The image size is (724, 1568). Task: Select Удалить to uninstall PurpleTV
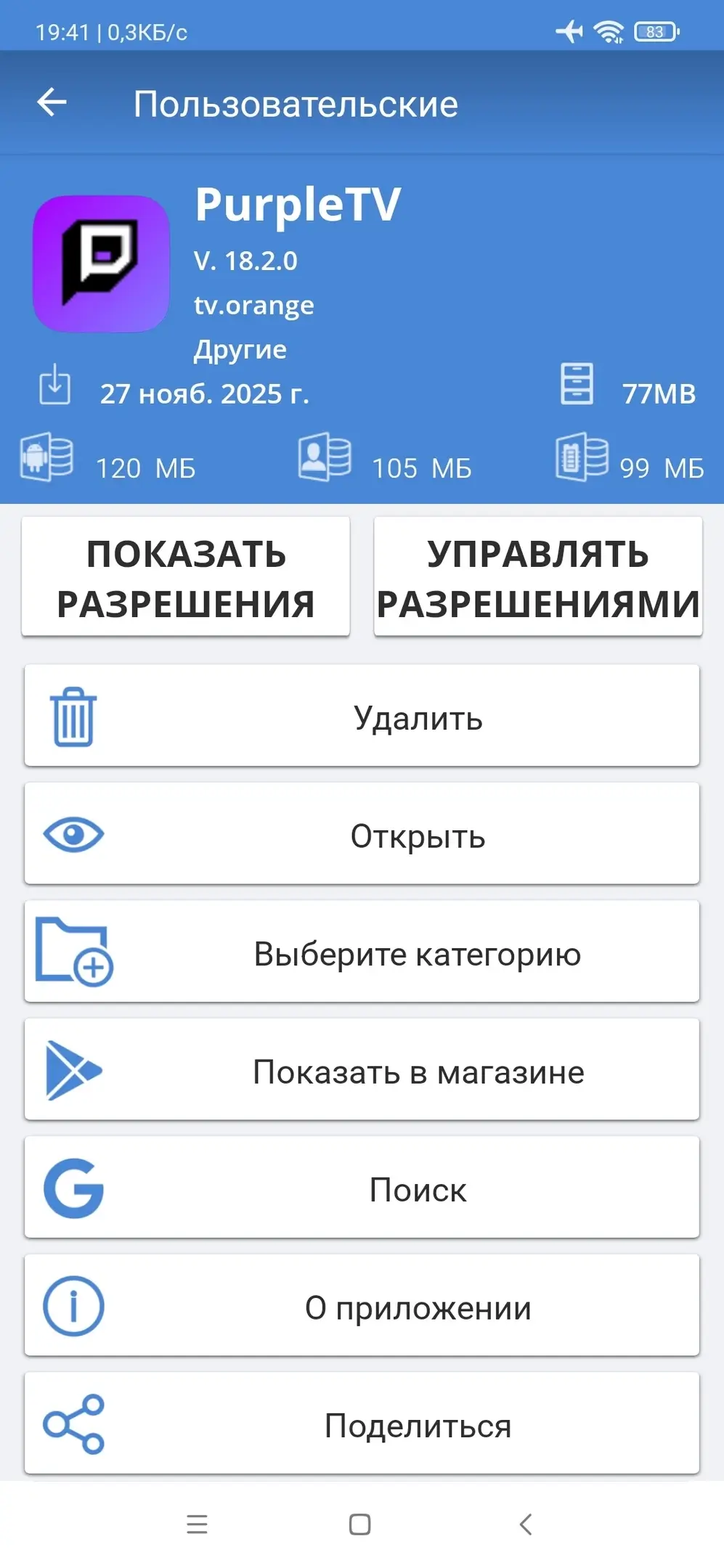362,716
